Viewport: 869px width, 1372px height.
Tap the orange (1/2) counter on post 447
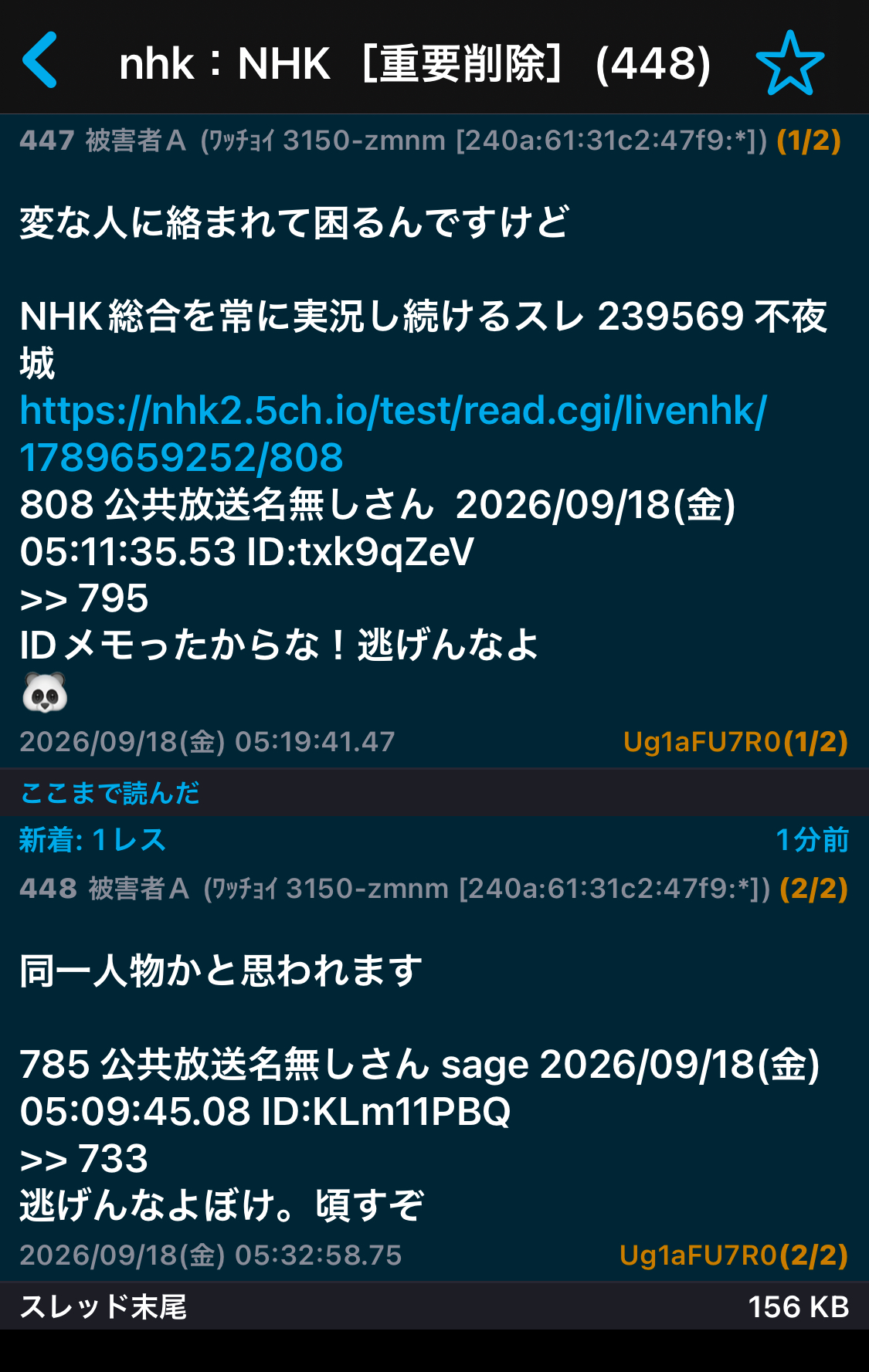tap(809, 141)
